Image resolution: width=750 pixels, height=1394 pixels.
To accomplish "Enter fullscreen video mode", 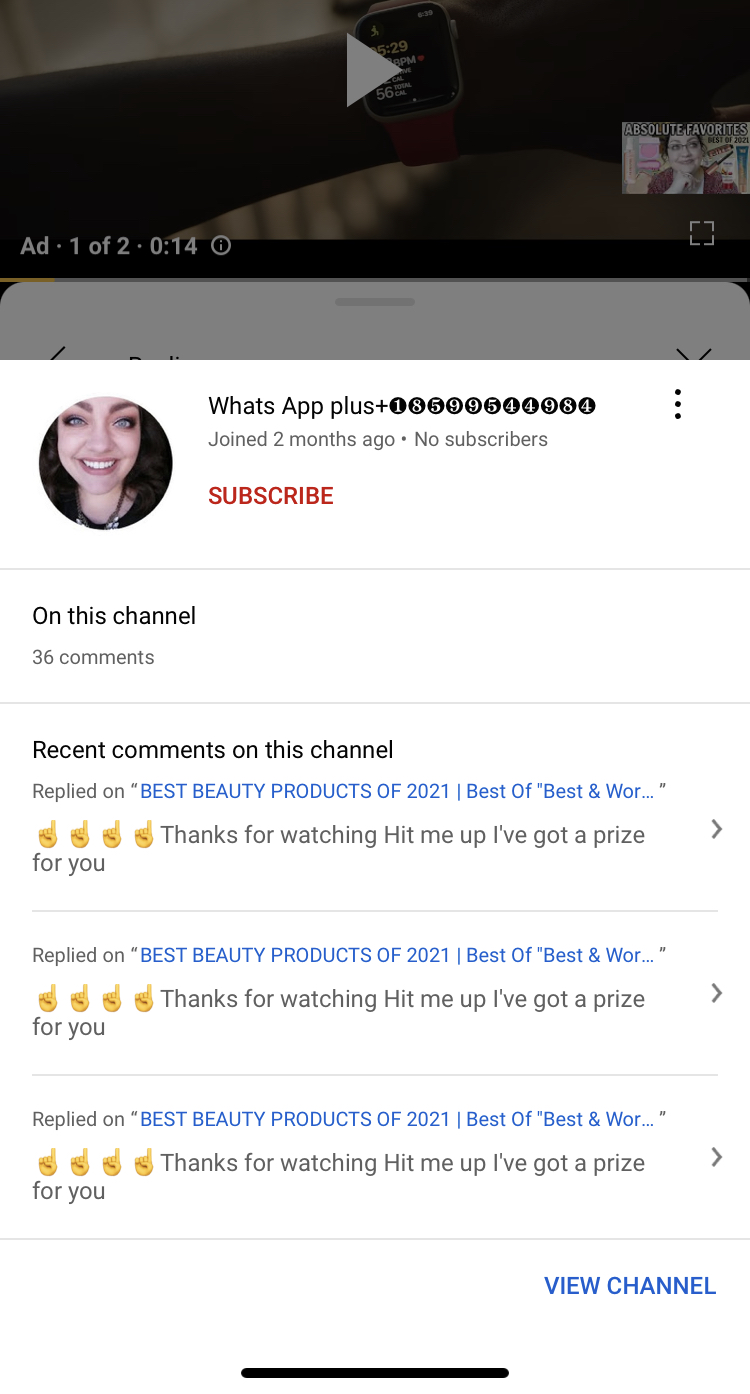I will tap(702, 233).
